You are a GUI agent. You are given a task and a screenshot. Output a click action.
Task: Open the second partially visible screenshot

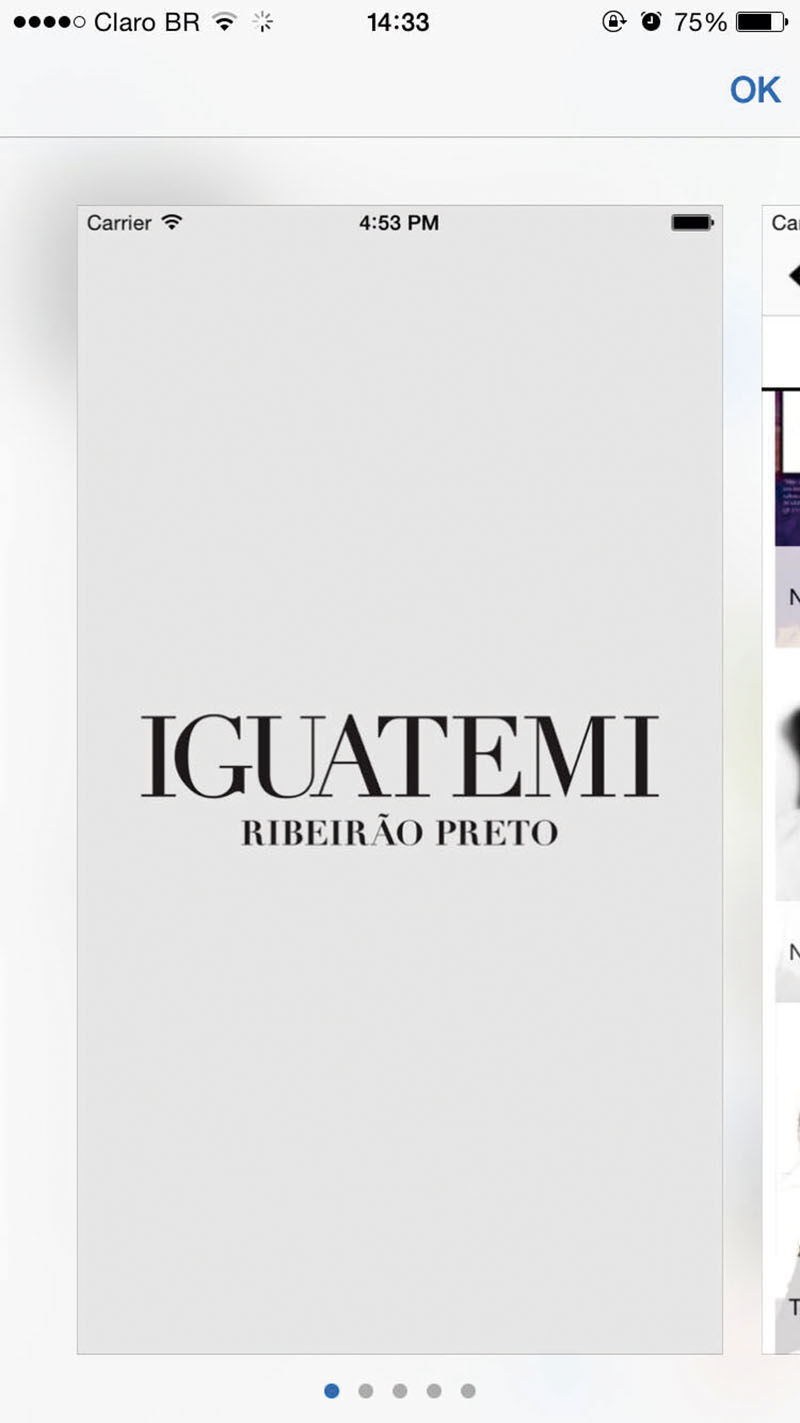point(781,780)
